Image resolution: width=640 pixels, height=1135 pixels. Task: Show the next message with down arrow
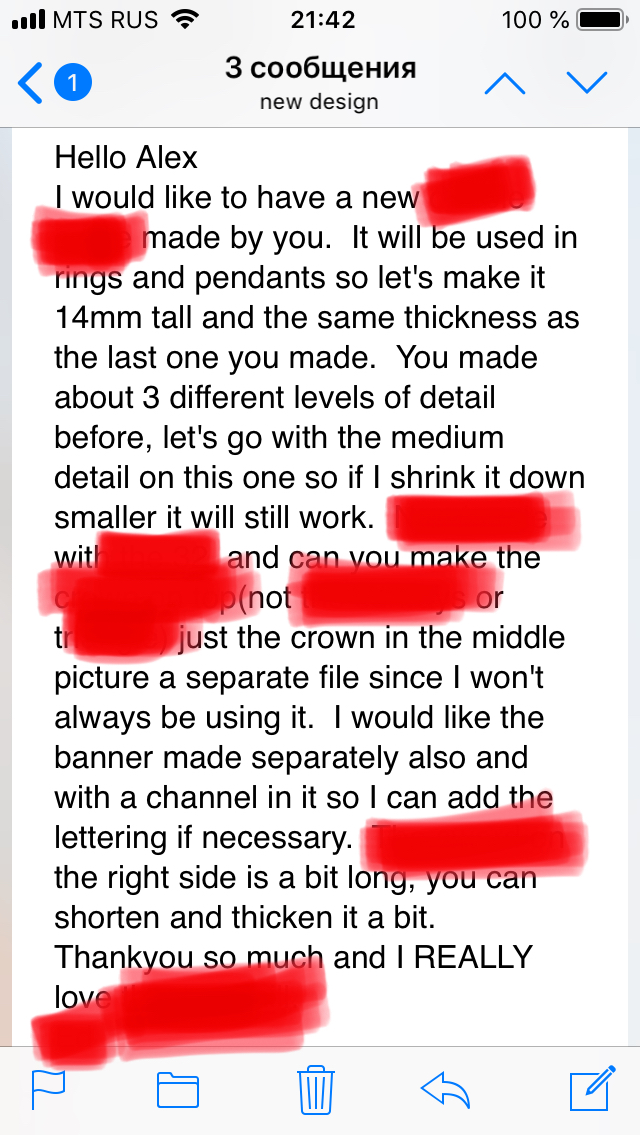[x=586, y=83]
